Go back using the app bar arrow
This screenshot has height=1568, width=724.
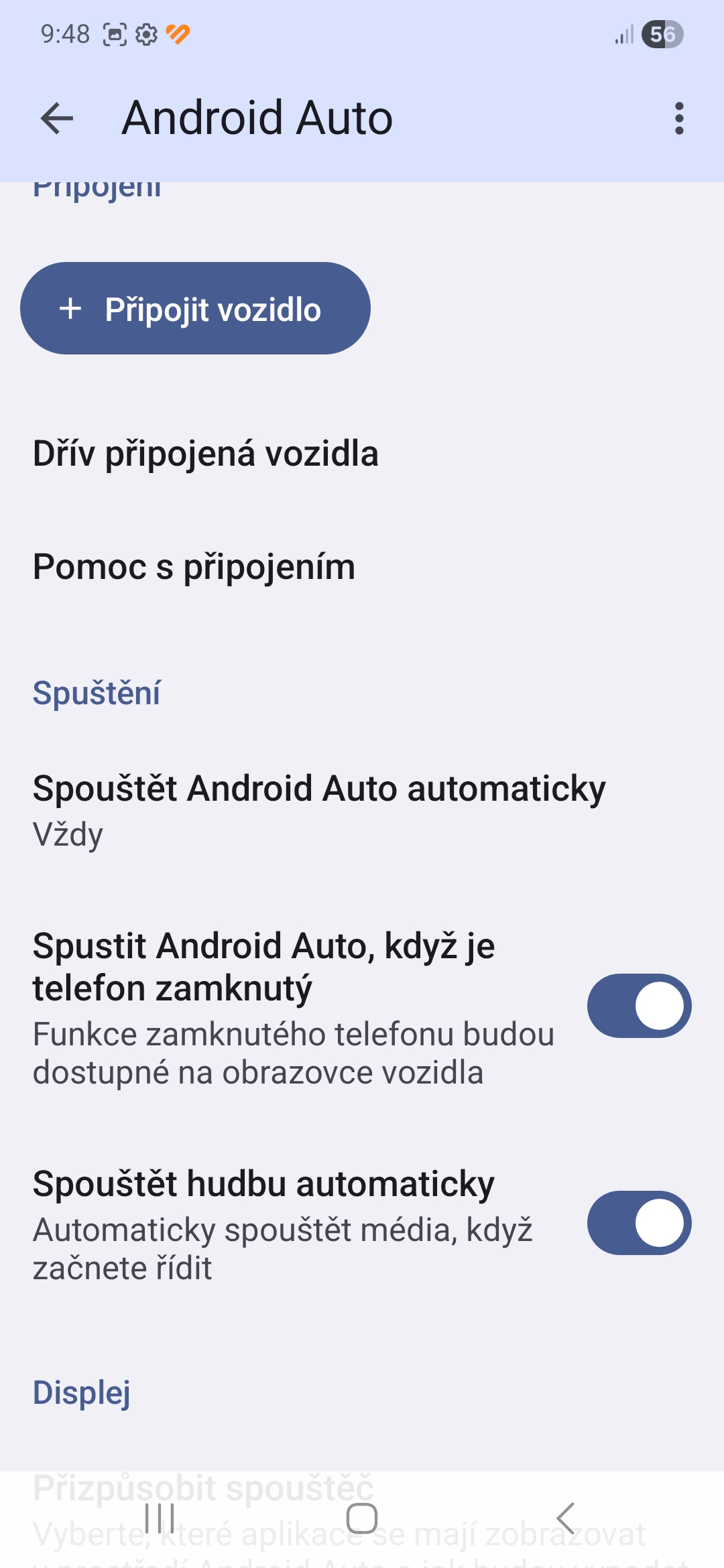(57, 119)
